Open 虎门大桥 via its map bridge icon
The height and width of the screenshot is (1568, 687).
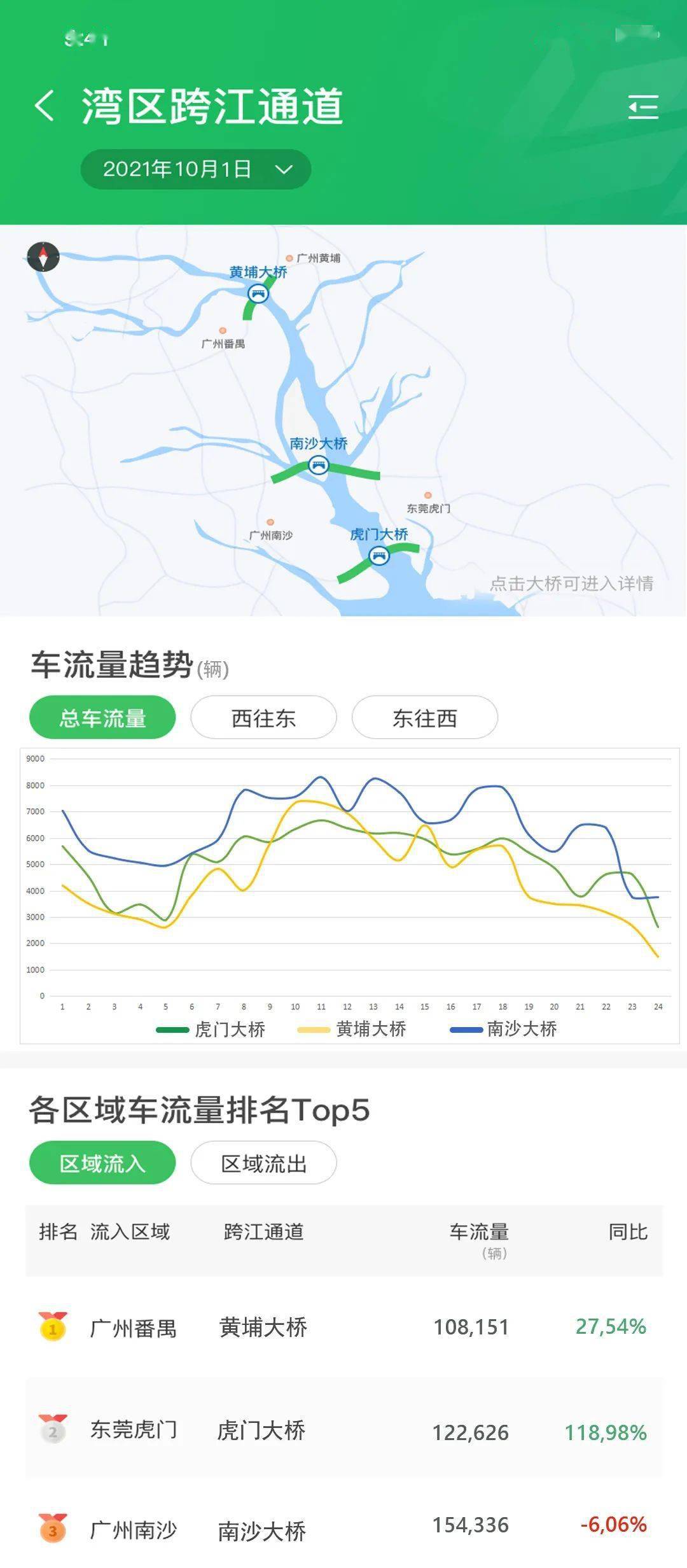click(x=380, y=555)
